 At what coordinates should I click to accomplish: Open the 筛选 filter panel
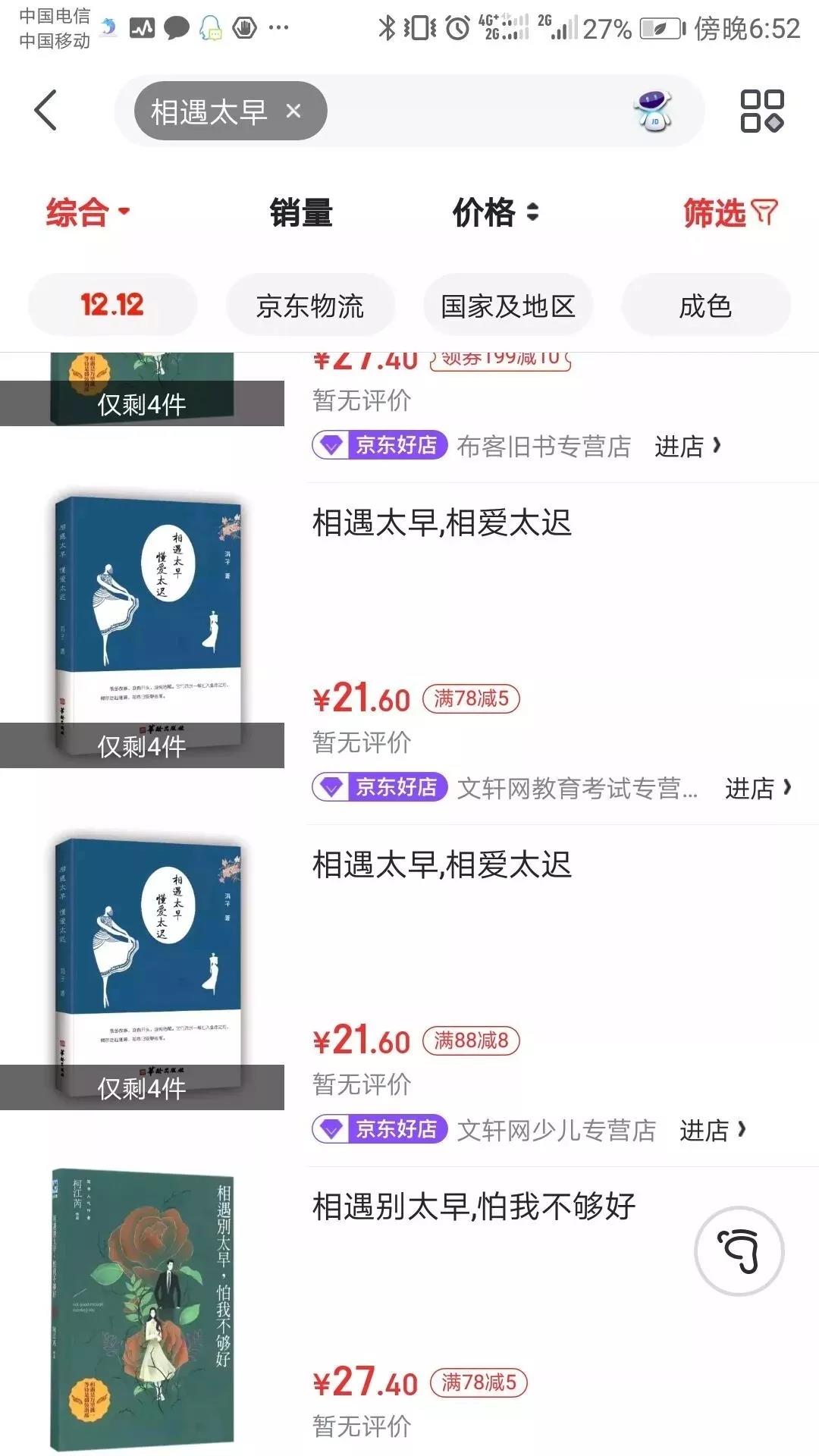click(x=730, y=212)
